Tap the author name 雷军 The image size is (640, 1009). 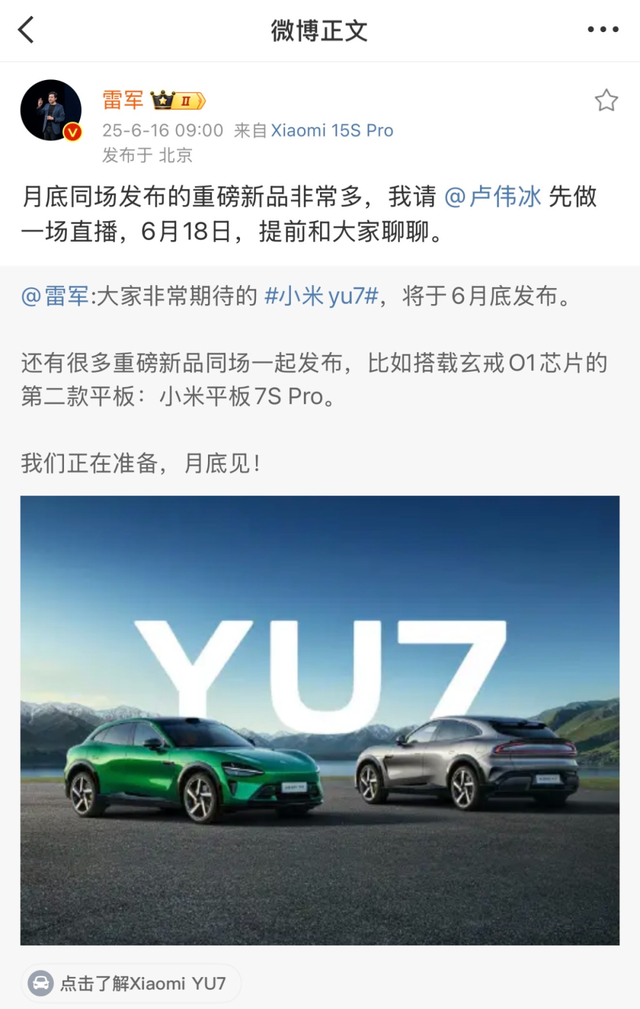coord(122,100)
